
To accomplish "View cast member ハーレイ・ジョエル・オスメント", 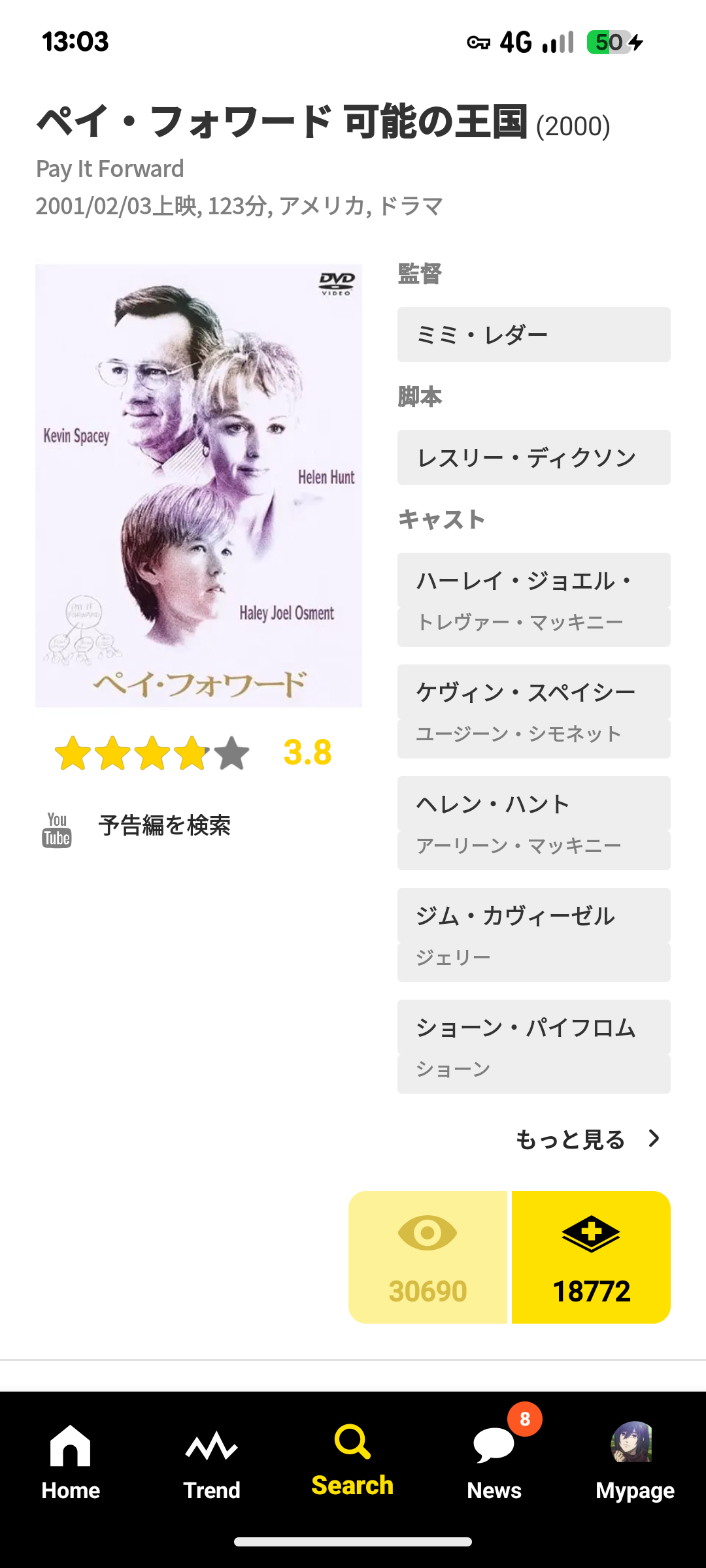I will point(533,600).
